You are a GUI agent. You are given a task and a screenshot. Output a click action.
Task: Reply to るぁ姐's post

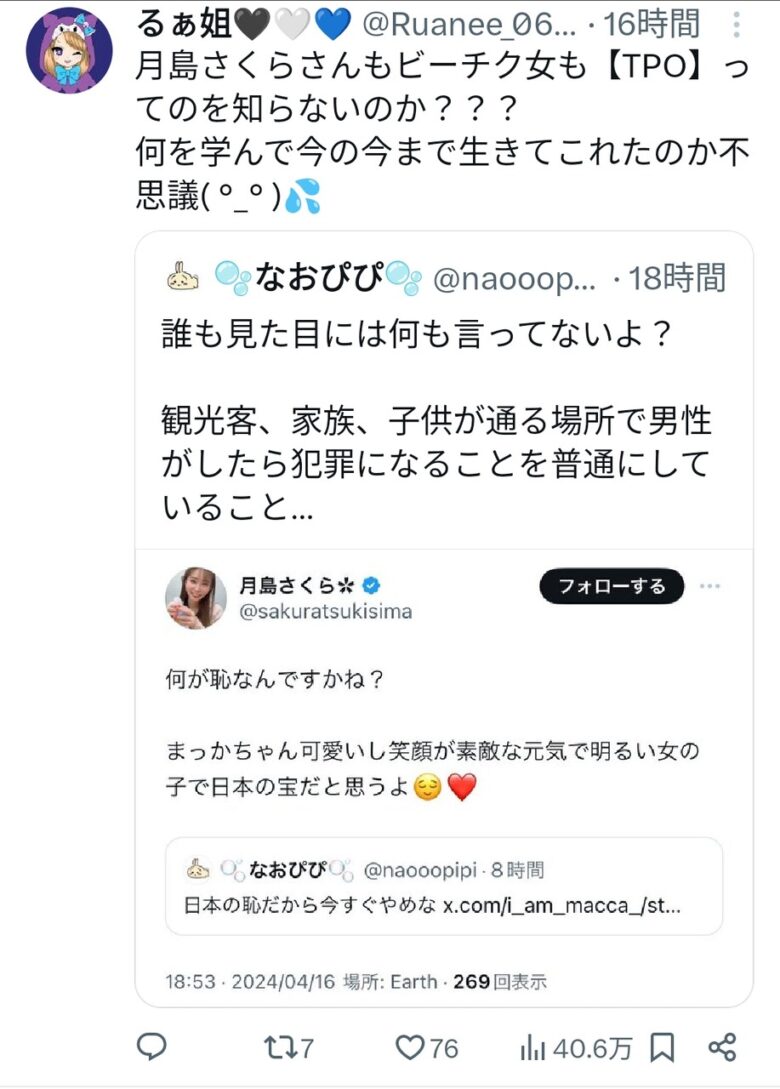pos(151,1047)
